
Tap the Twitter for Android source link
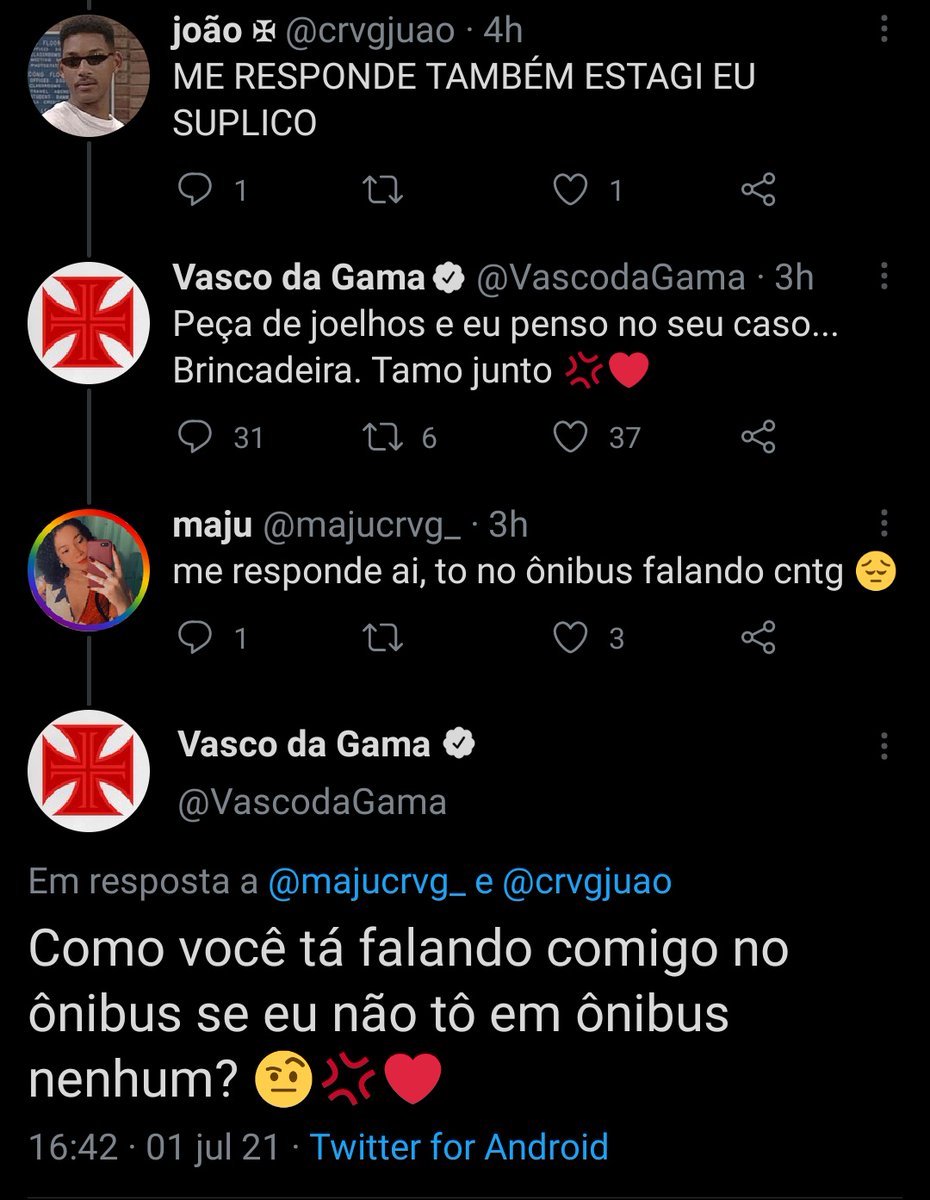[x=458, y=1146]
